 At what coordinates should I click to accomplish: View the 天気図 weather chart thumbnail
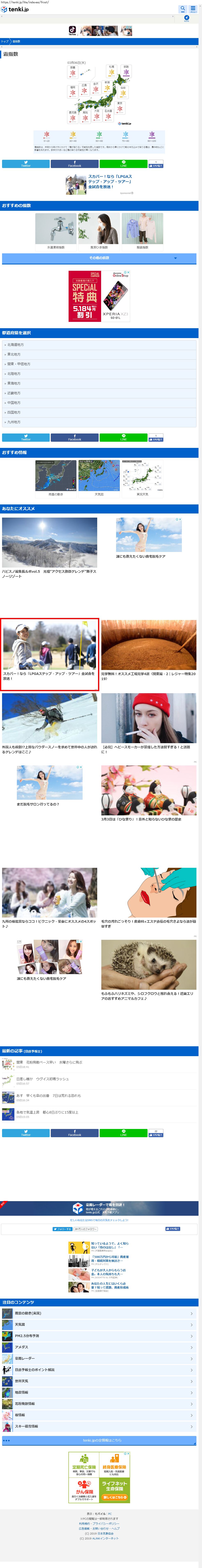99,478
